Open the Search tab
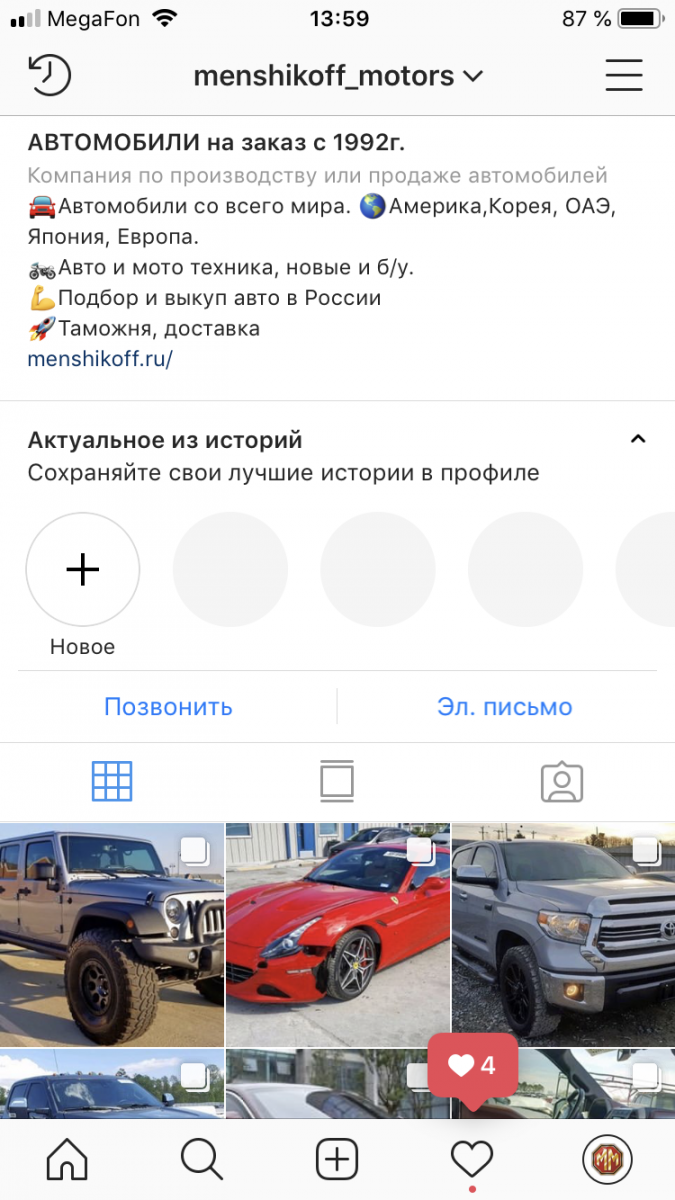 (202, 1160)
